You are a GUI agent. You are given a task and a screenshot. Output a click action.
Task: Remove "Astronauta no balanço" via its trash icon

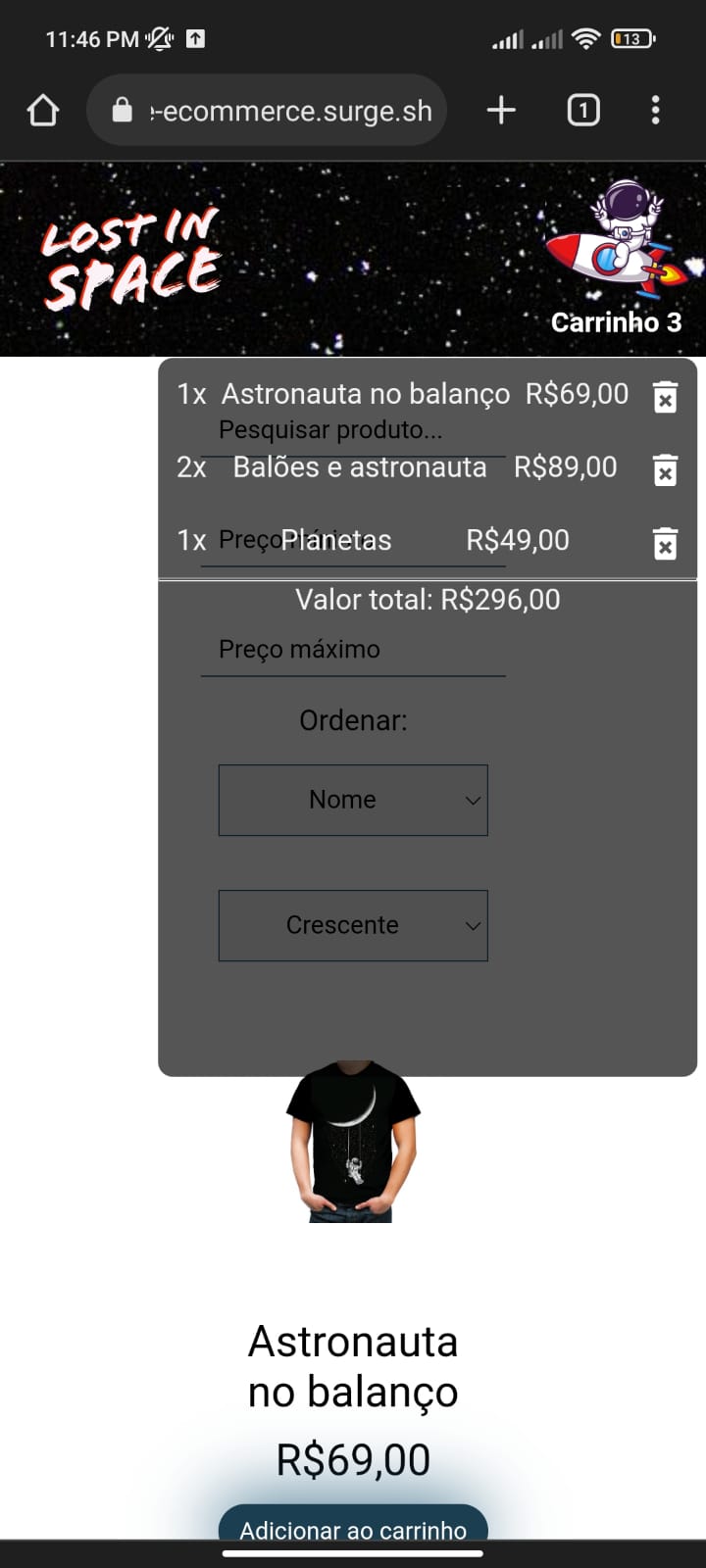(666, 397)
